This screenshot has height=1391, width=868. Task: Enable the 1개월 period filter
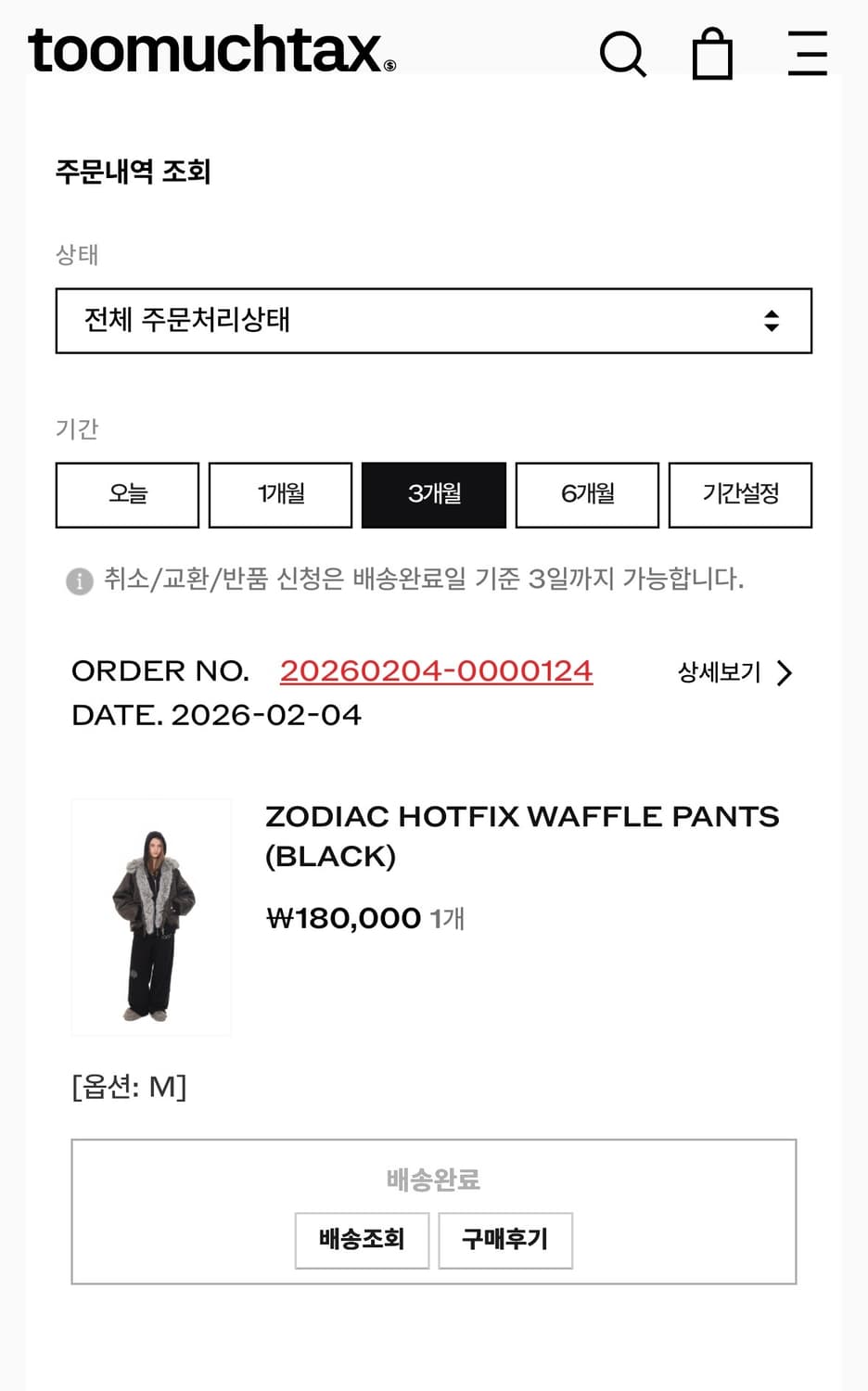280,494
